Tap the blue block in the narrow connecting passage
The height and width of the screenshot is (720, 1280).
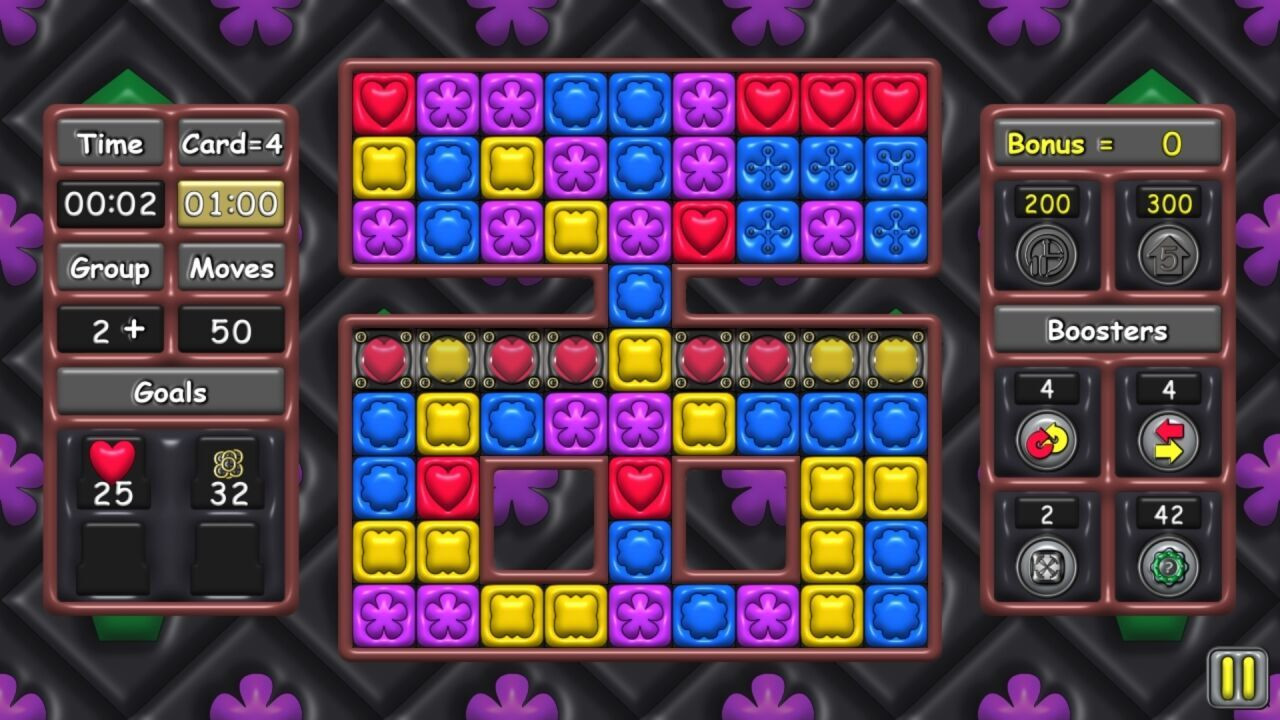point(640,295)
